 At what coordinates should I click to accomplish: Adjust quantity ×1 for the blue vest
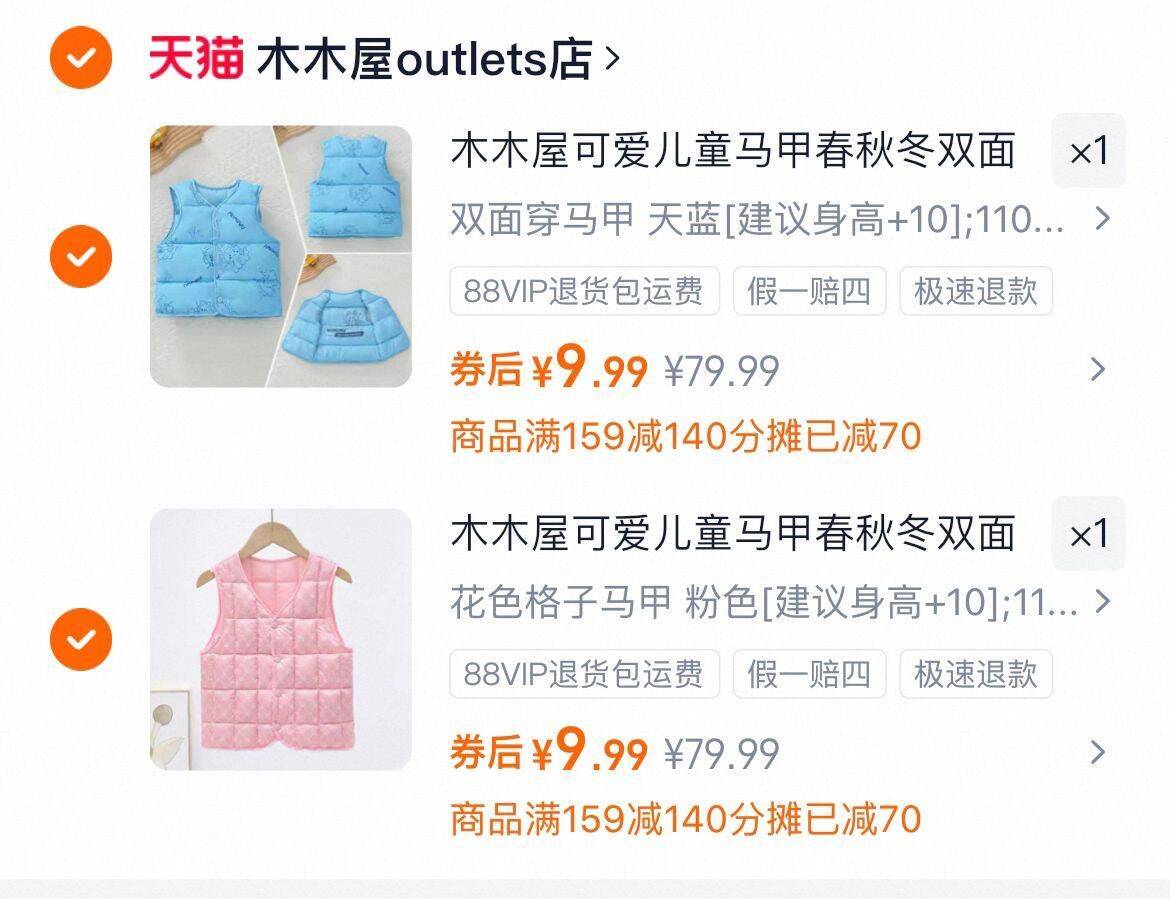click(1089, 151)
